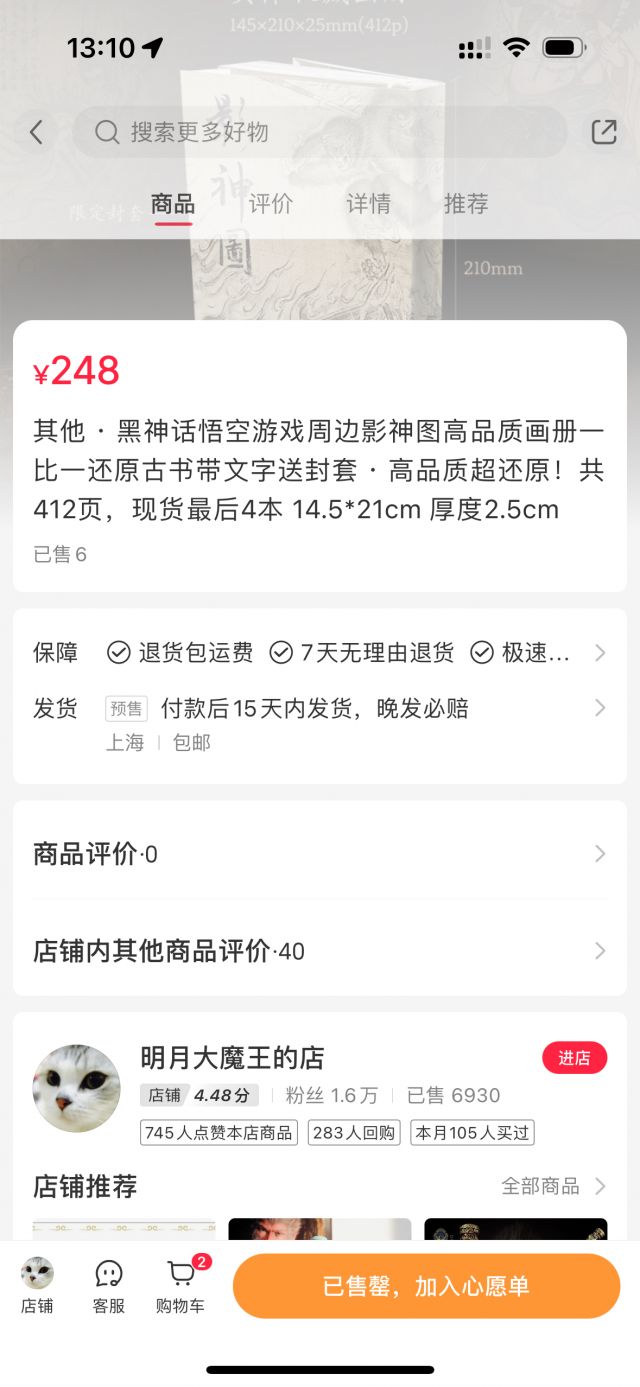Select the 商品 tab

point(173,204)
